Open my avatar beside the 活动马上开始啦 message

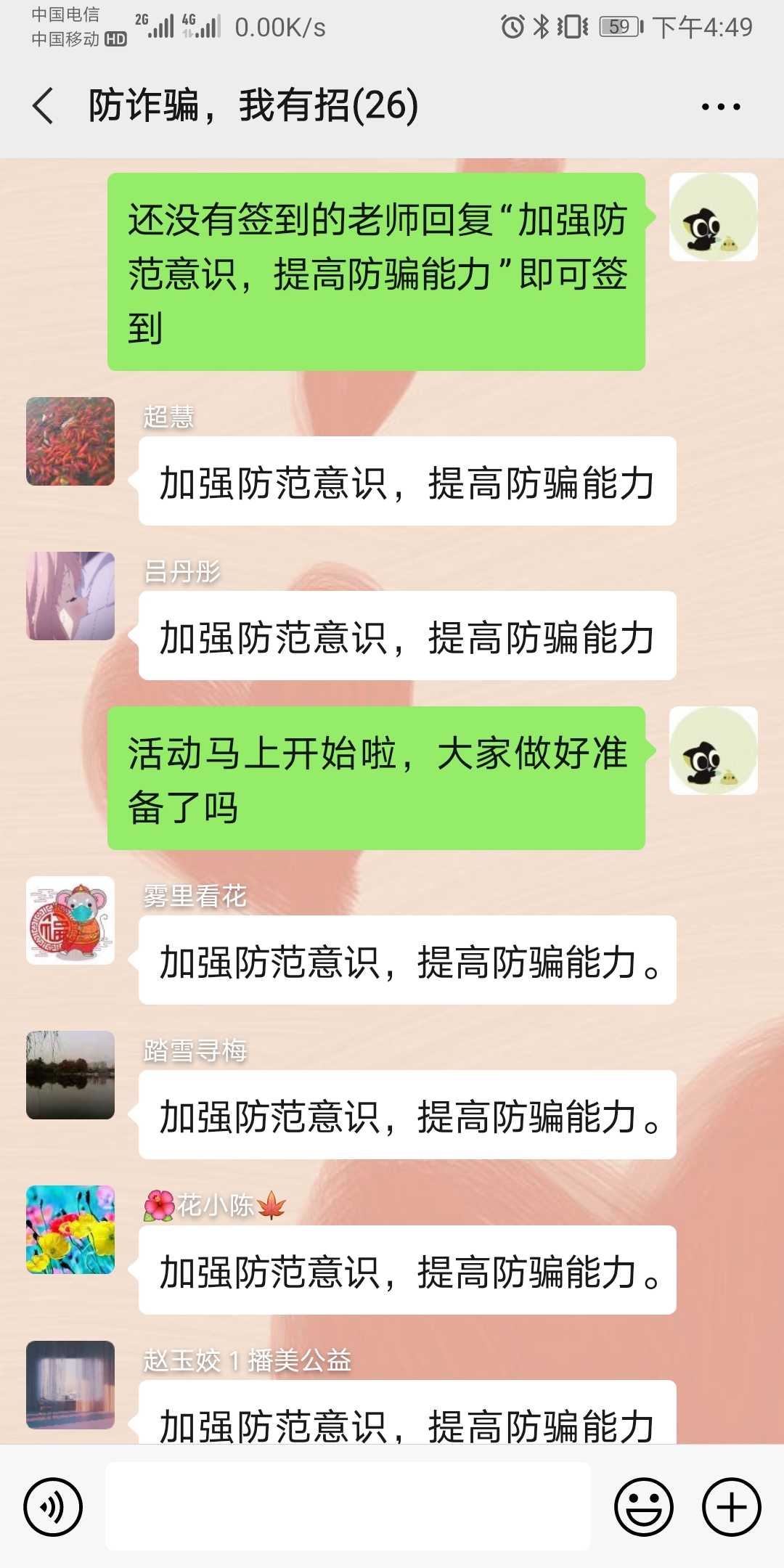pyautogui.click(x=713, y=751)
